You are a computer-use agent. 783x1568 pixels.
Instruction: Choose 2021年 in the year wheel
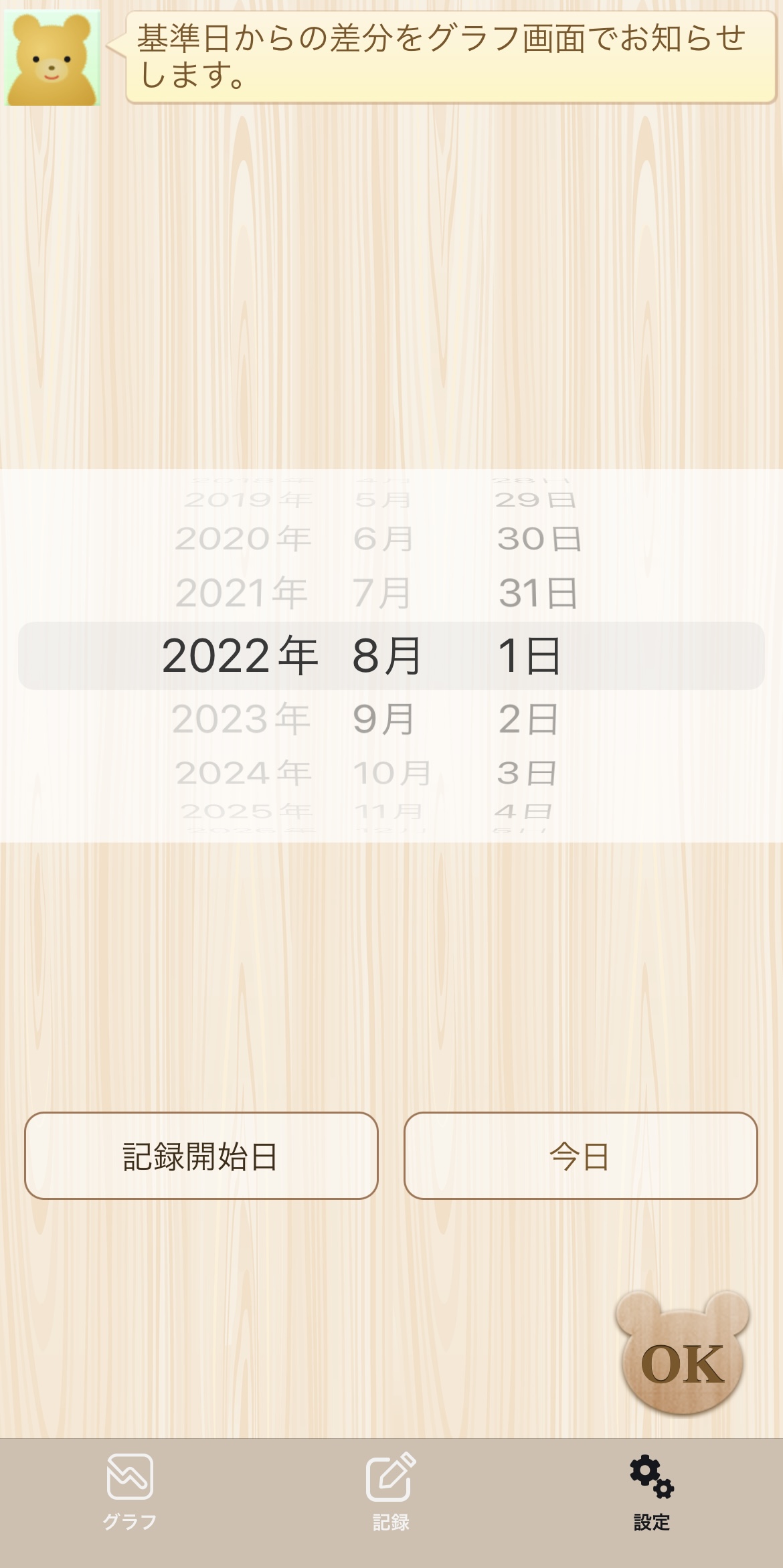coord(241,593)
